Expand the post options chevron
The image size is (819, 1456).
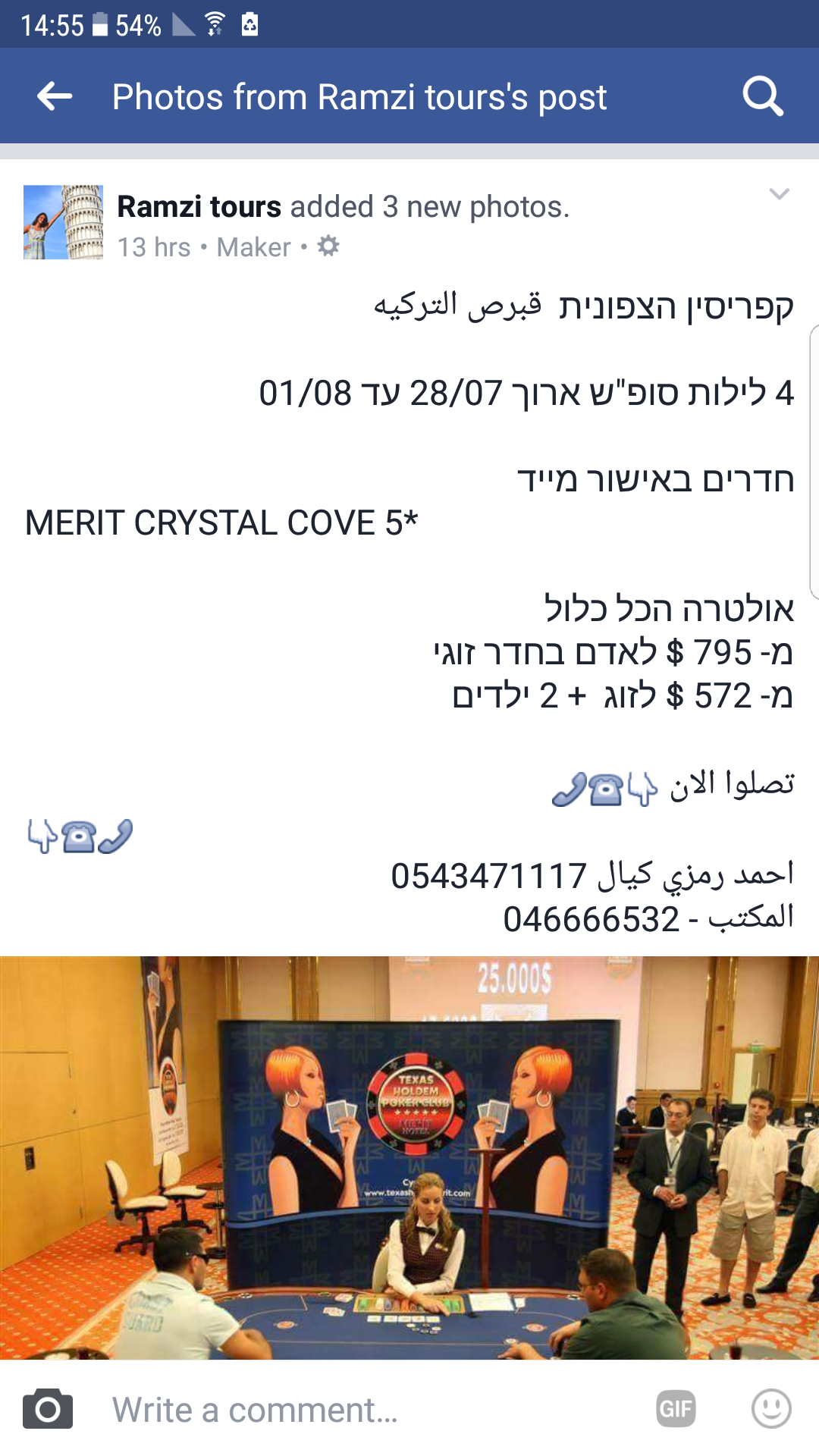779,195
